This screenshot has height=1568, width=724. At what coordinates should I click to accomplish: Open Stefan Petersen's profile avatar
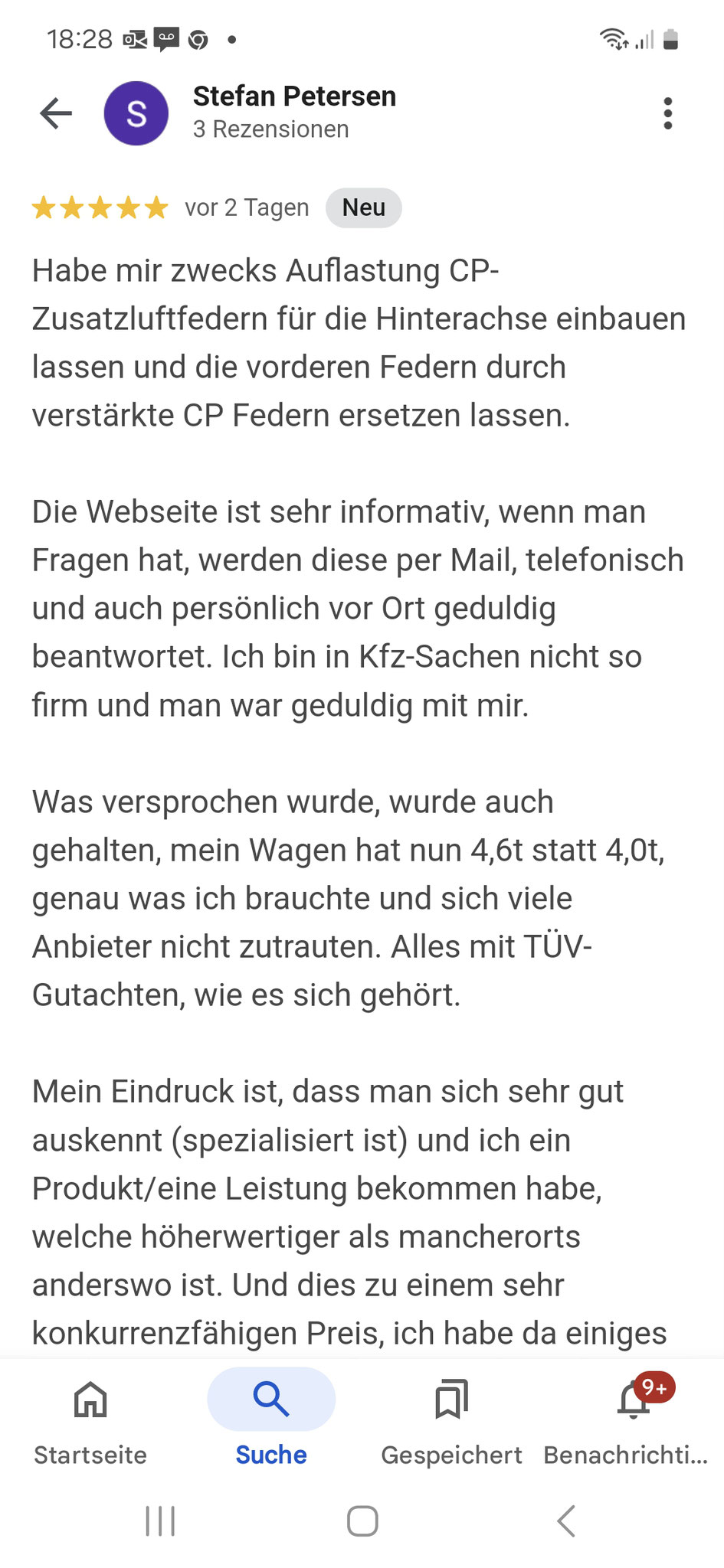coord(136,113)
